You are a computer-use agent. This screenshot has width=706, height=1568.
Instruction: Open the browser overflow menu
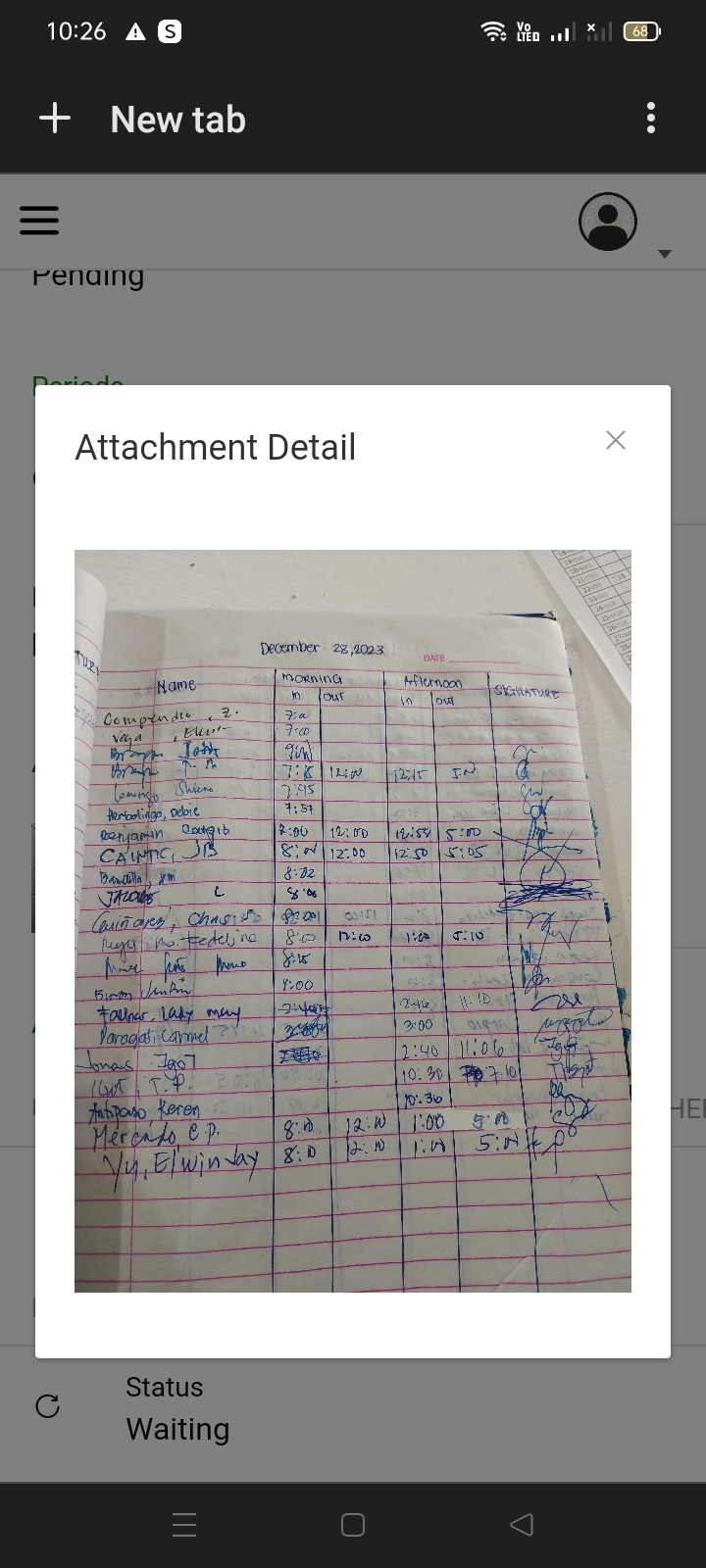tap(650, 119)
